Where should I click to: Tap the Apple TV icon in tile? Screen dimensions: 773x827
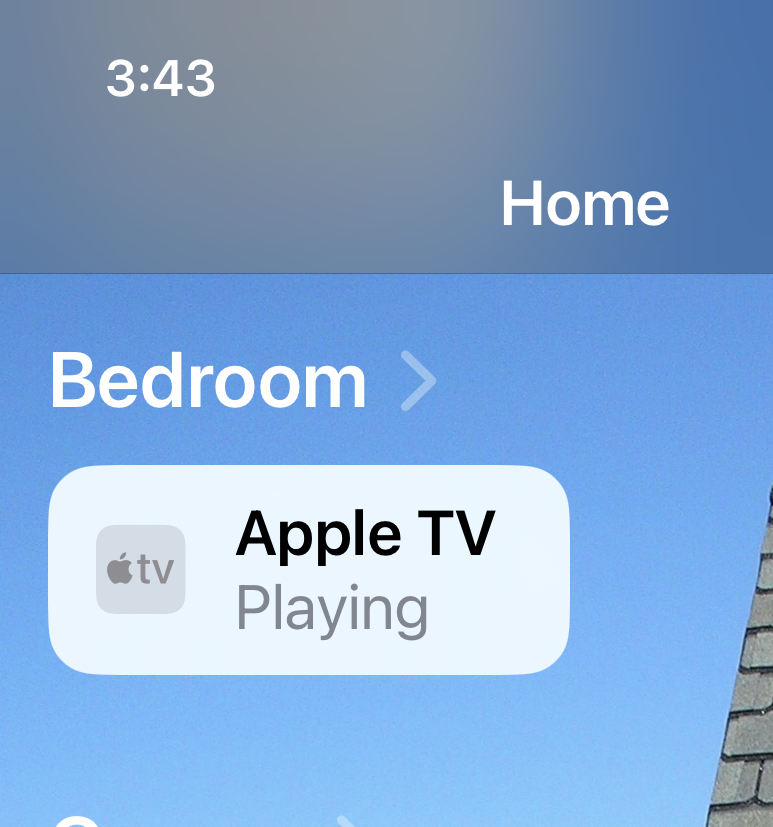click(x=141, y=569)
